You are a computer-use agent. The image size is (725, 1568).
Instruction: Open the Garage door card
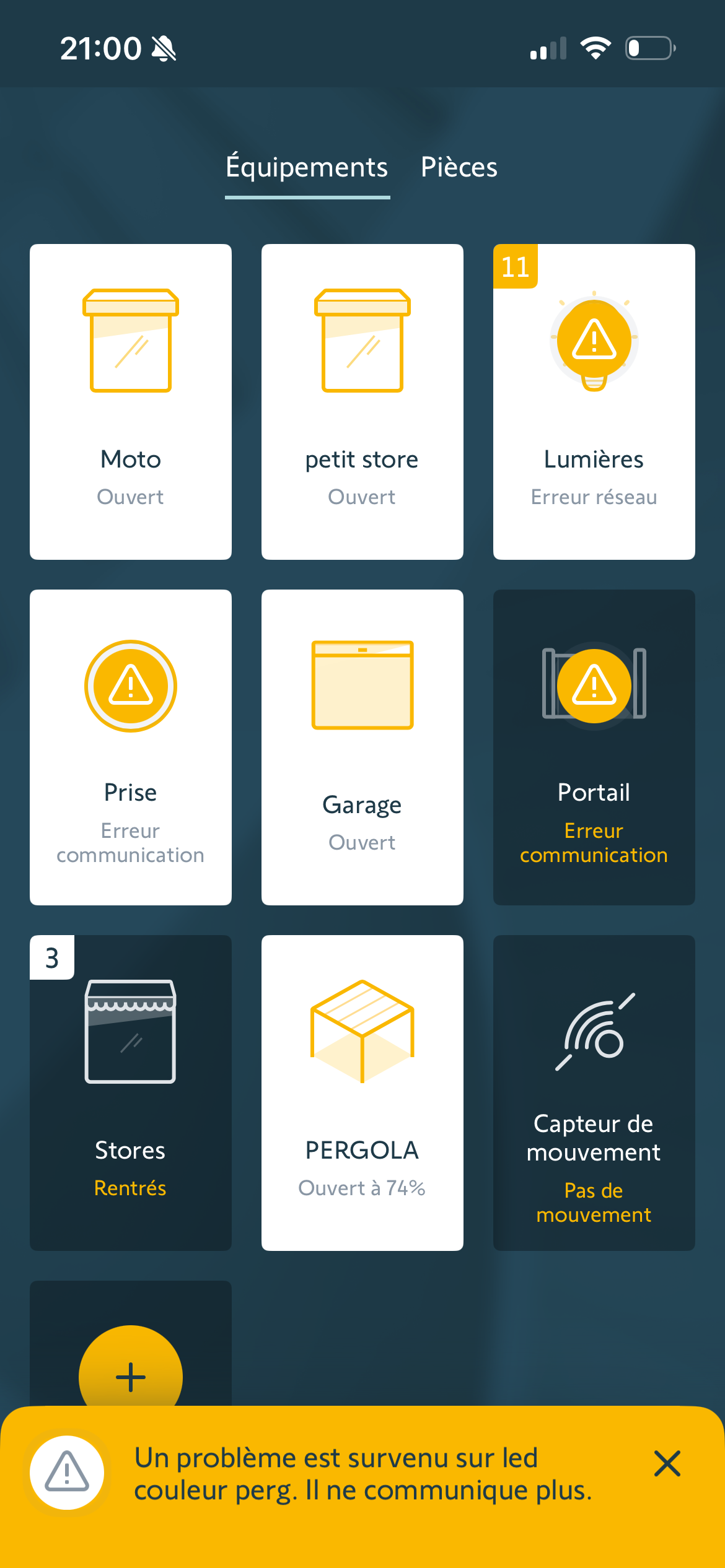pyautogui.click(x=362, y=747)
